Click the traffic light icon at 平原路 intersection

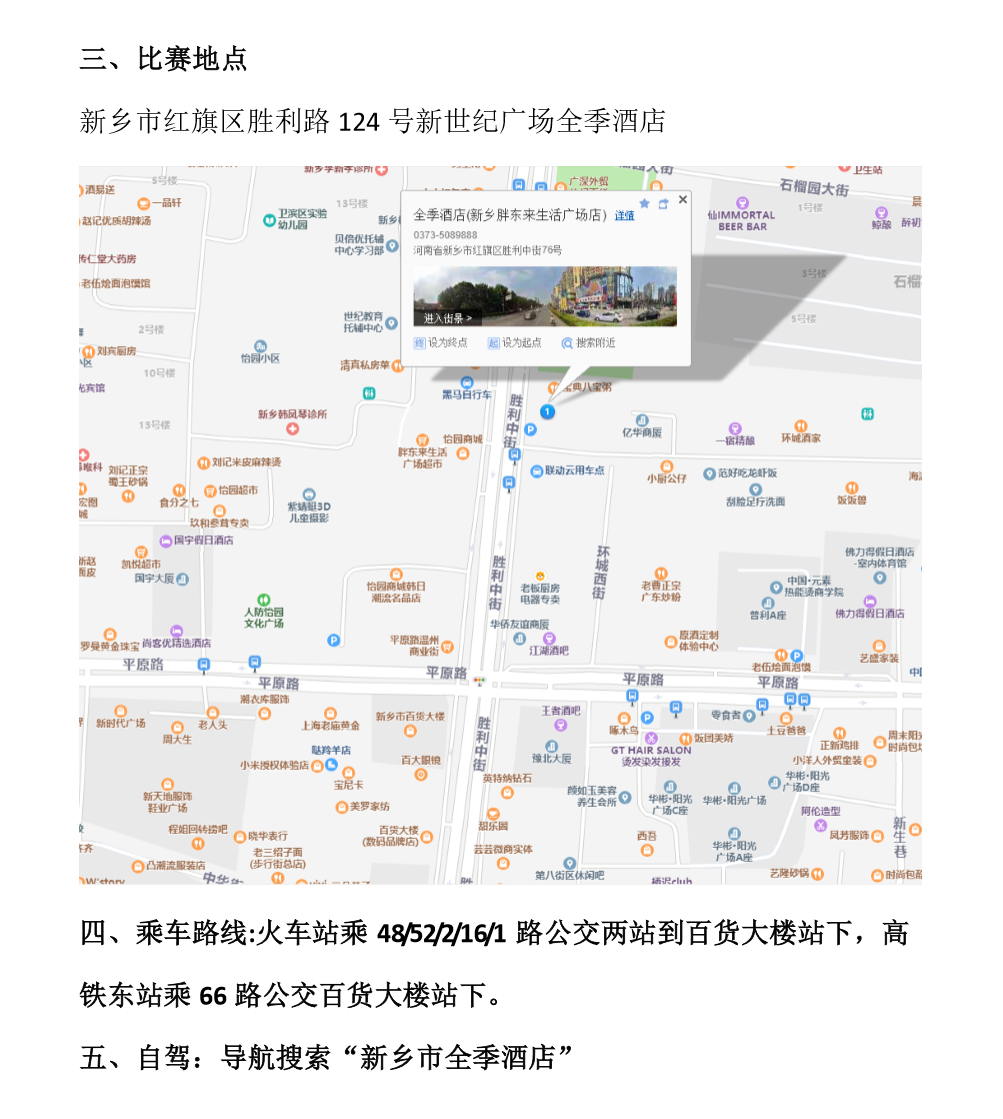click(x=478, y=681)
